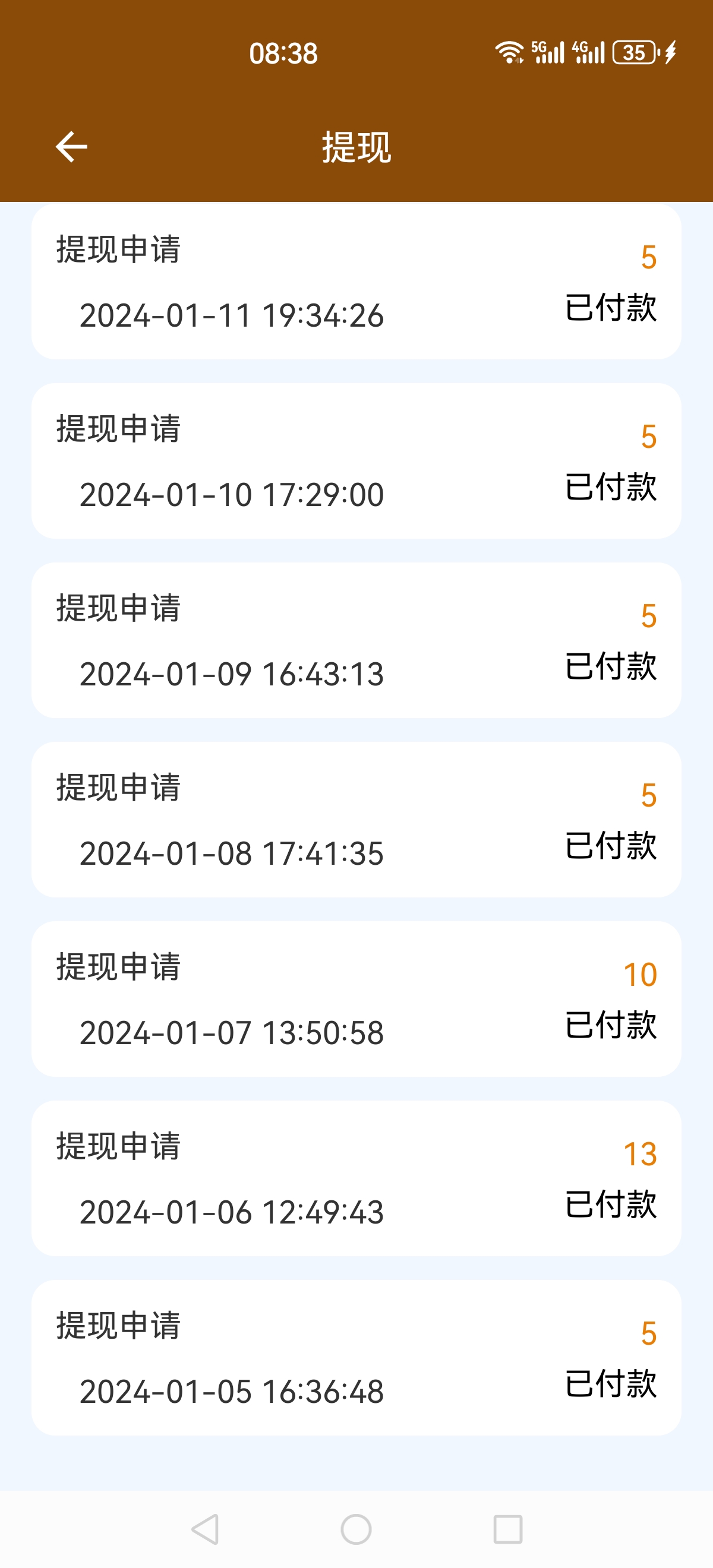The image size is (713, 1568).
Task: Open the 13-amount withdrawal from 2024-01-06
Action: pos(356,1178)
